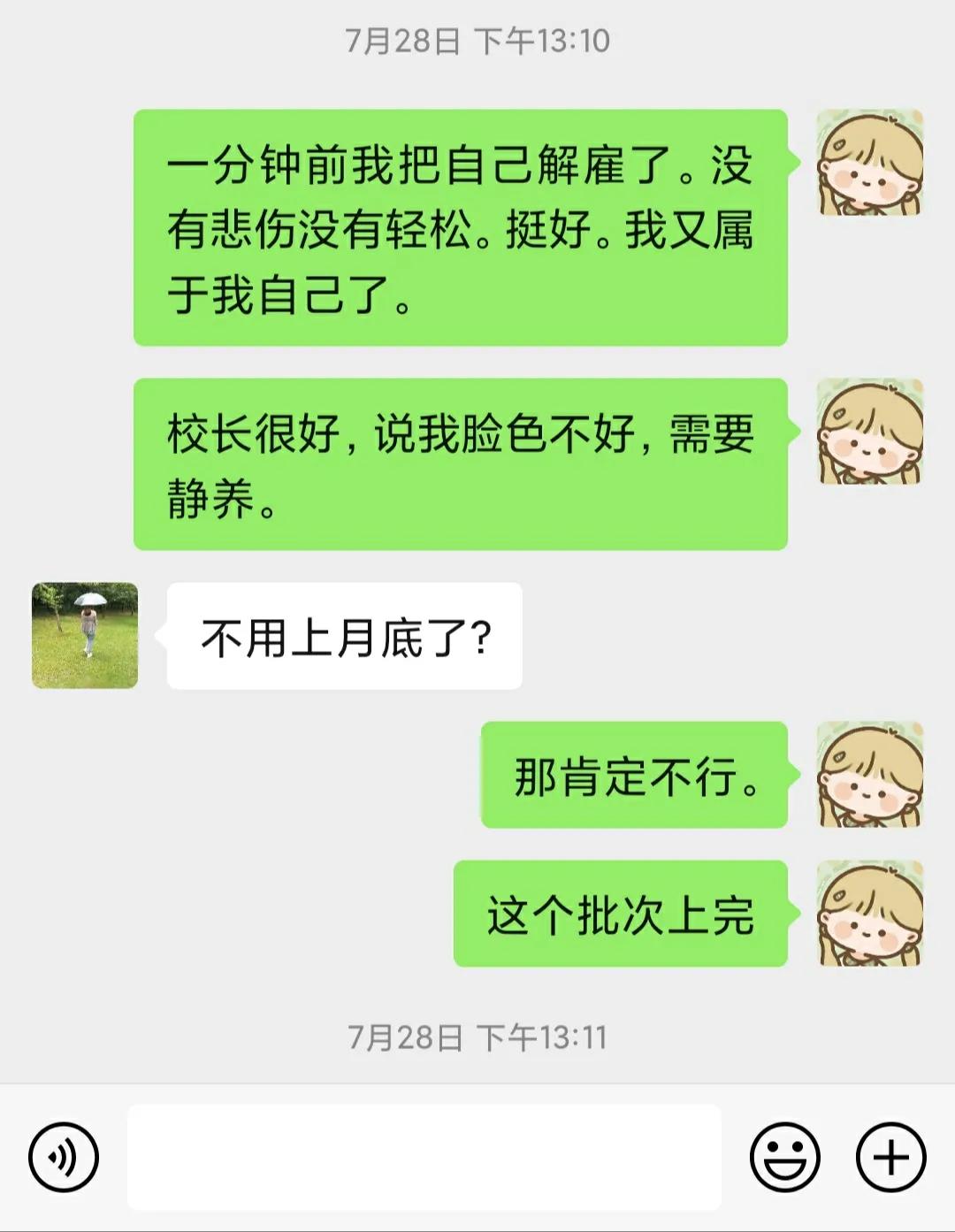The image size is (955, 1232).
Task: Open the '不用上月底了?' message bubble
Action: click(x=344, y=635)
